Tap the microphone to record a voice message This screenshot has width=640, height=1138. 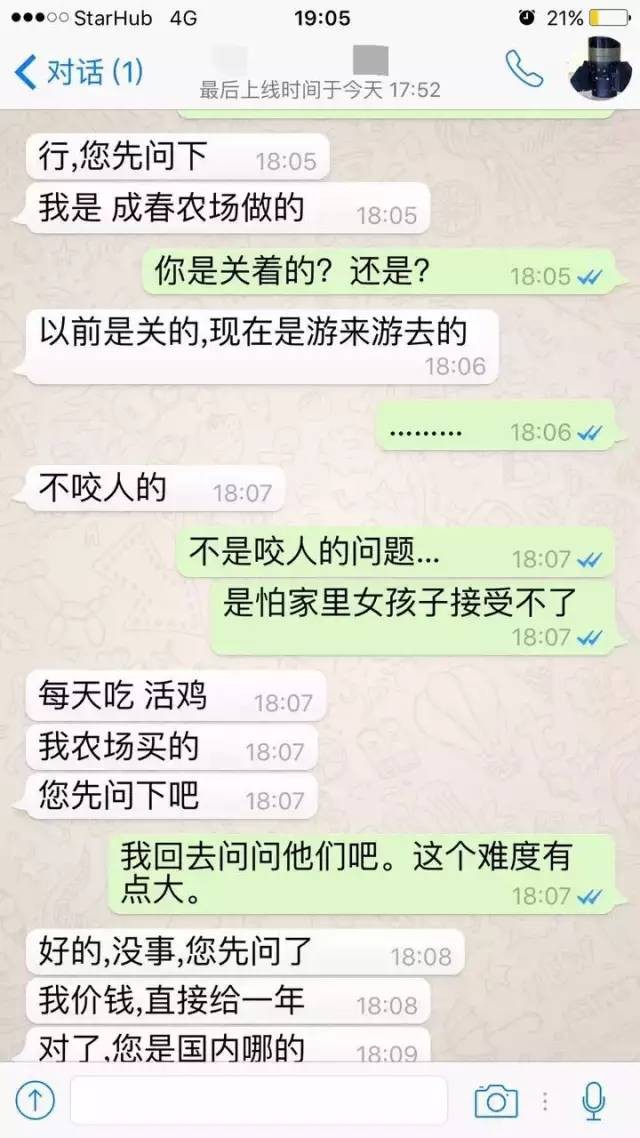[593, 1101]
